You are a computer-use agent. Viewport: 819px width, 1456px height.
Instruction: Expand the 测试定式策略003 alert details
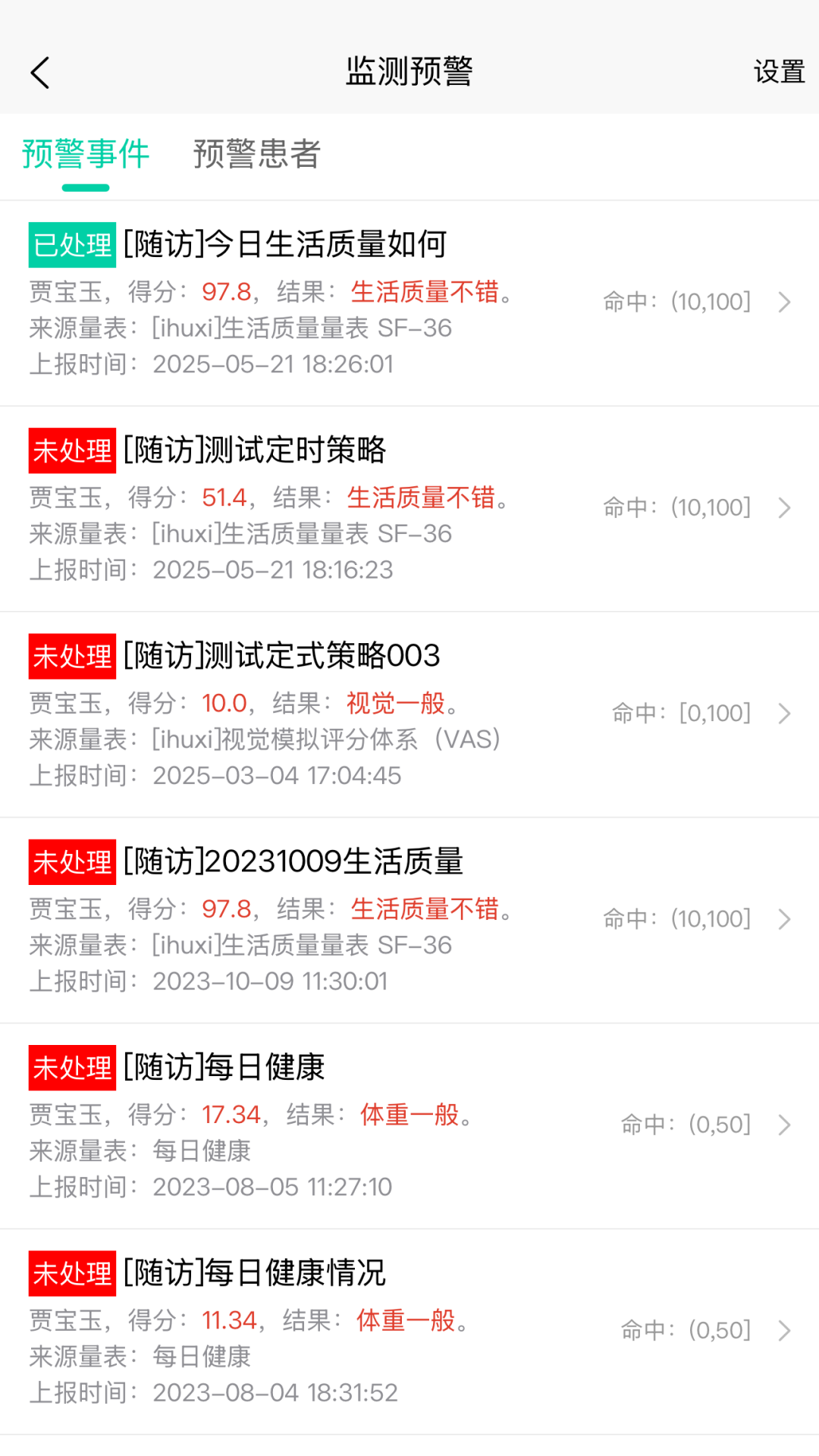coord(786,714)
